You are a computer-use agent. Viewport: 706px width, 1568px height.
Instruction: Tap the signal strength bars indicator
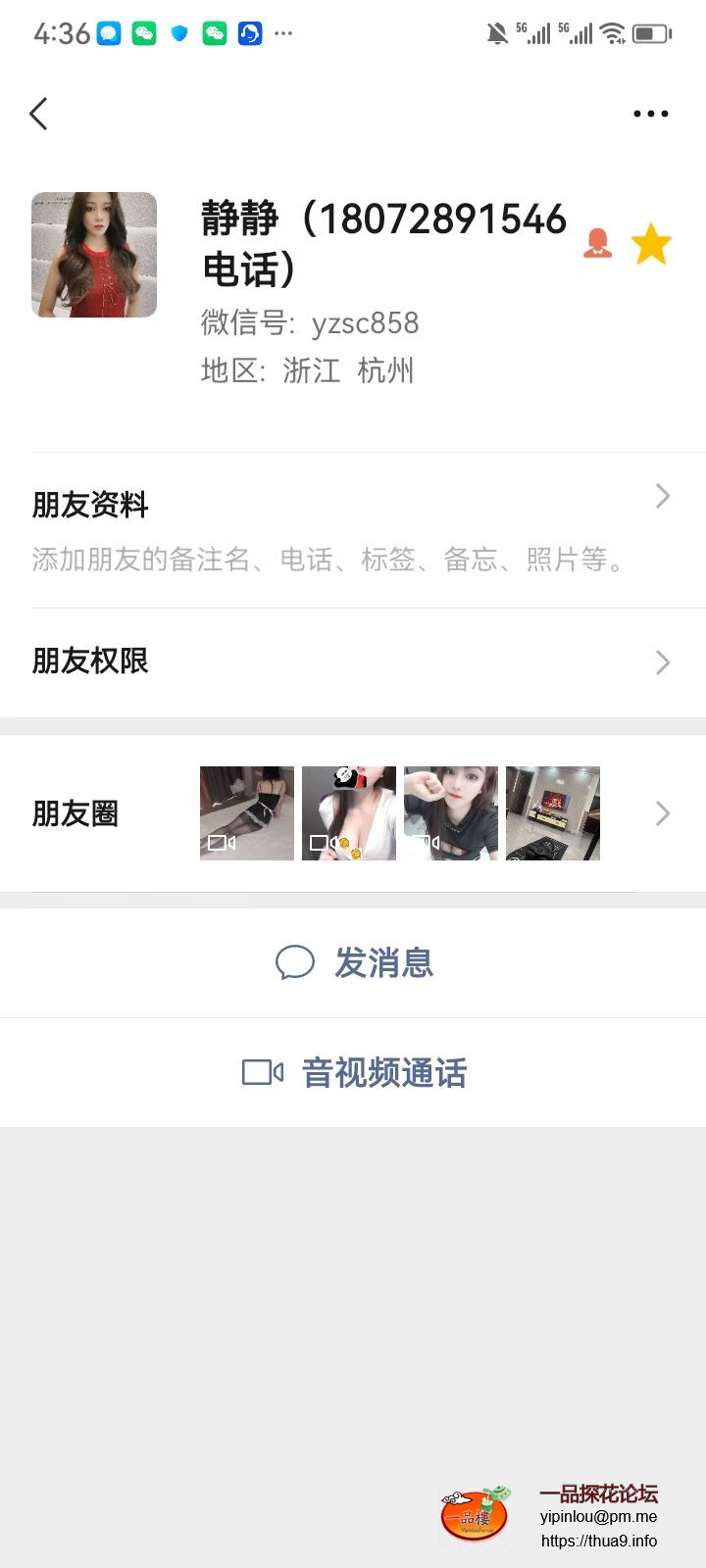pyautogui.click(x=538, y=32)
